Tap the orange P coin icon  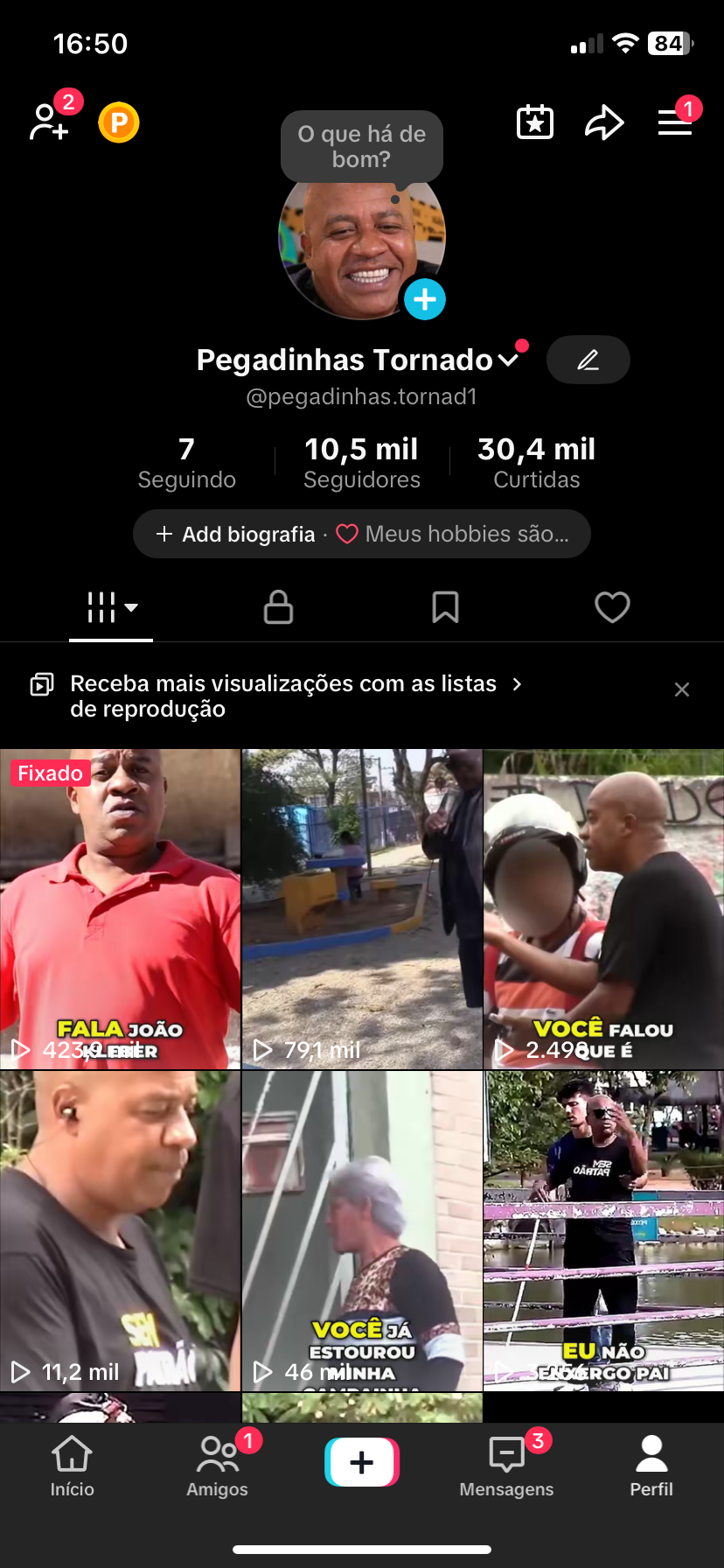point(119,122)
